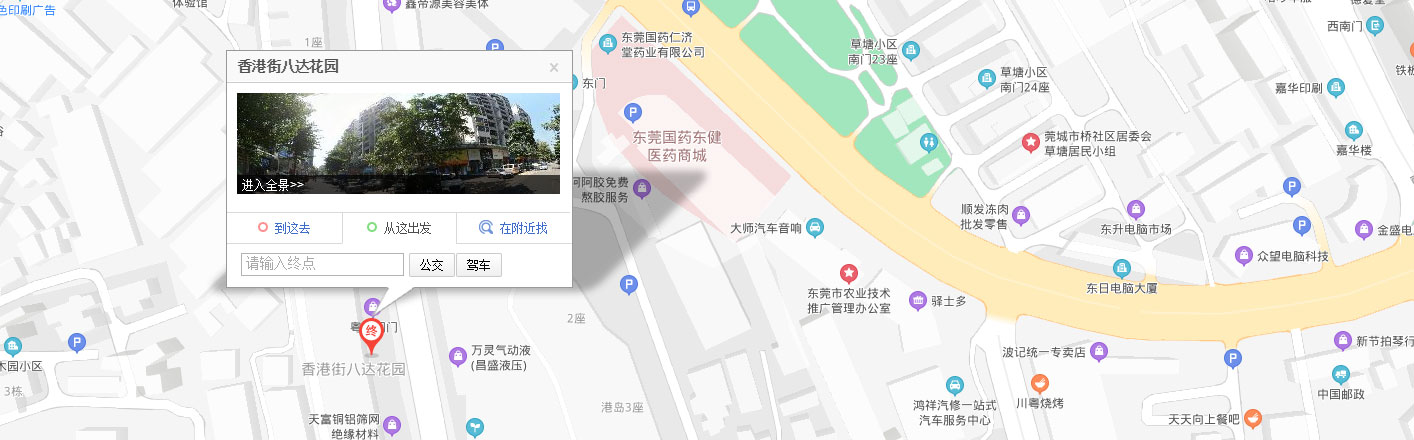Switch to the 到这去 tab
1414x440 pixels.
pyautogui.click(x=284, y=228)
